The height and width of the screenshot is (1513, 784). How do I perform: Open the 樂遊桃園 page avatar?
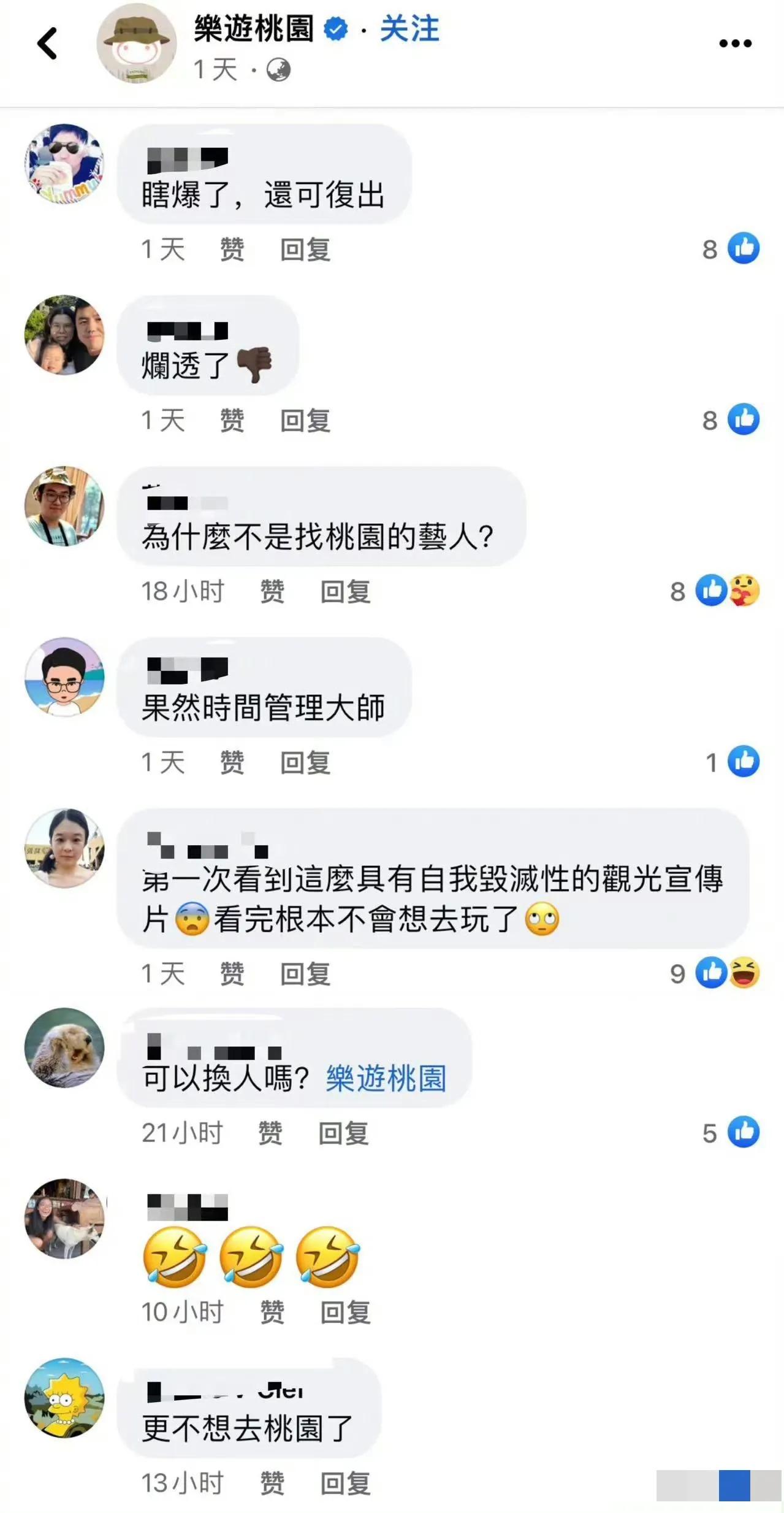pos(137,44)
